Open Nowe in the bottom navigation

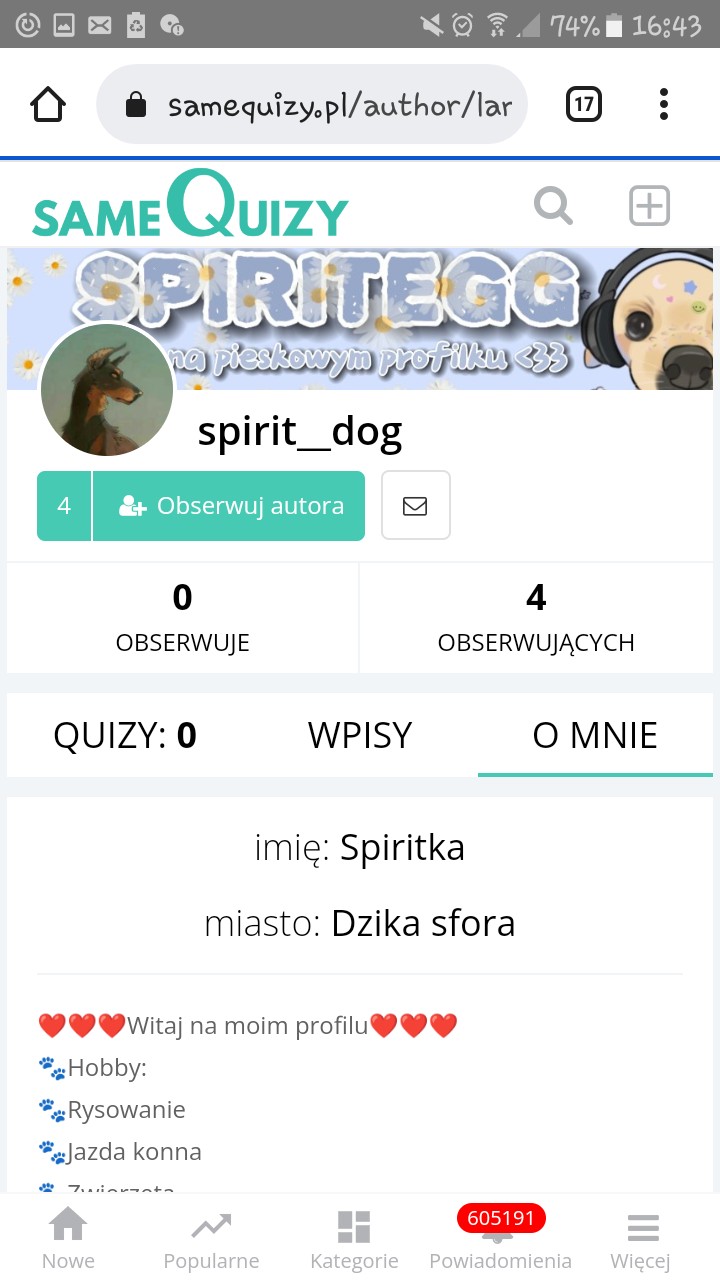coord(68,1238)
